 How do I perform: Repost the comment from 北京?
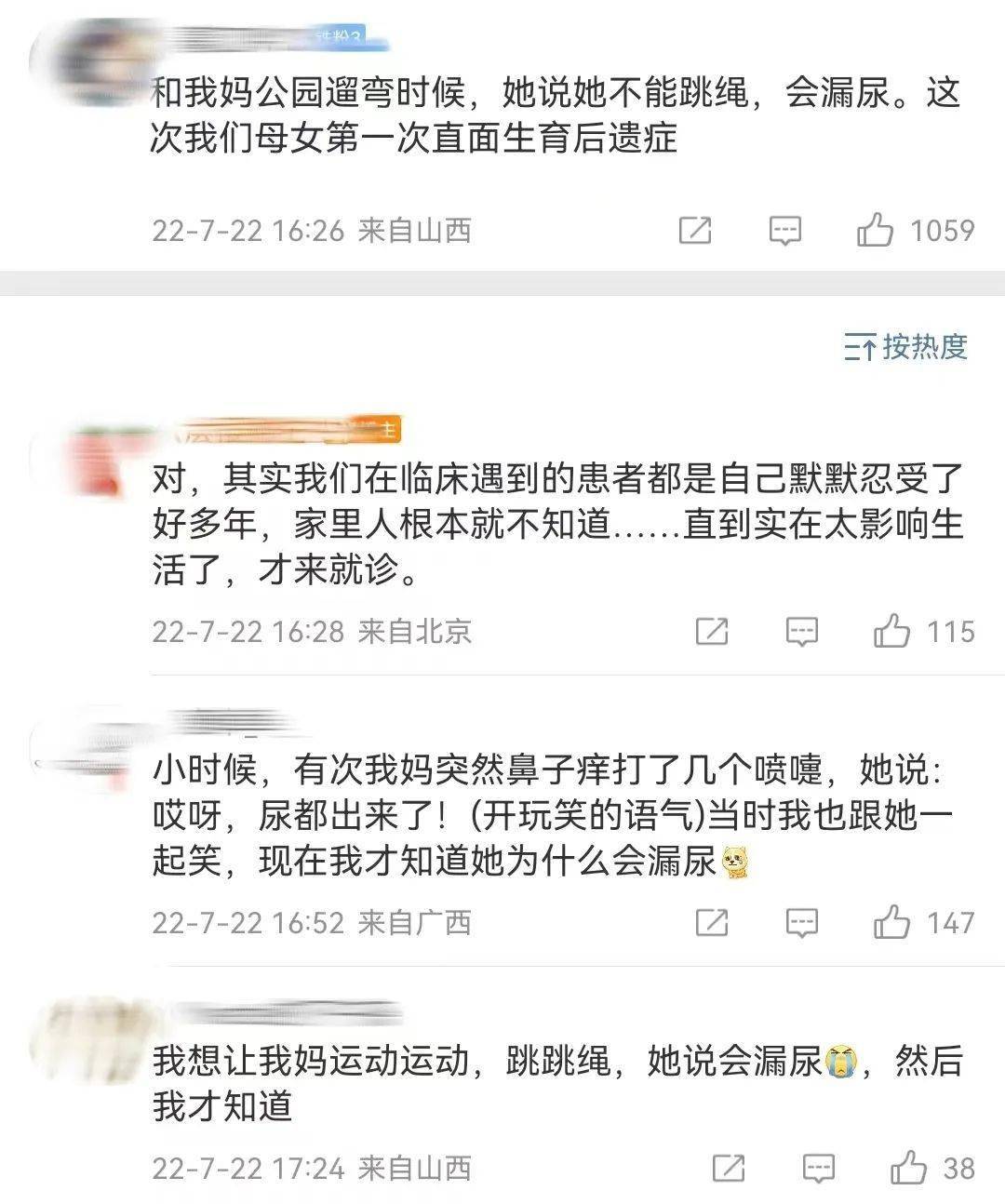pos(712,632)
